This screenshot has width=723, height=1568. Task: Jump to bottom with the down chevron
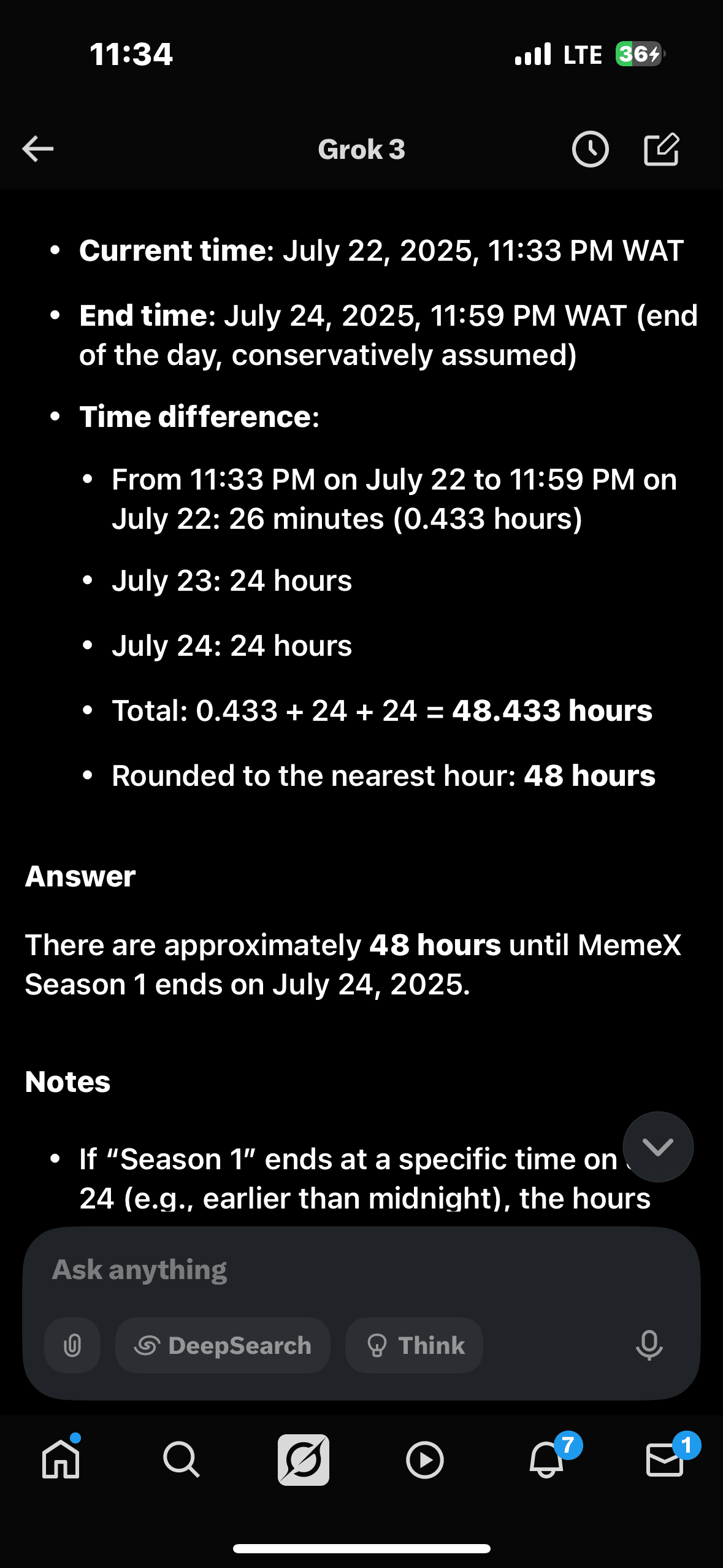(x=658, y=1147)
